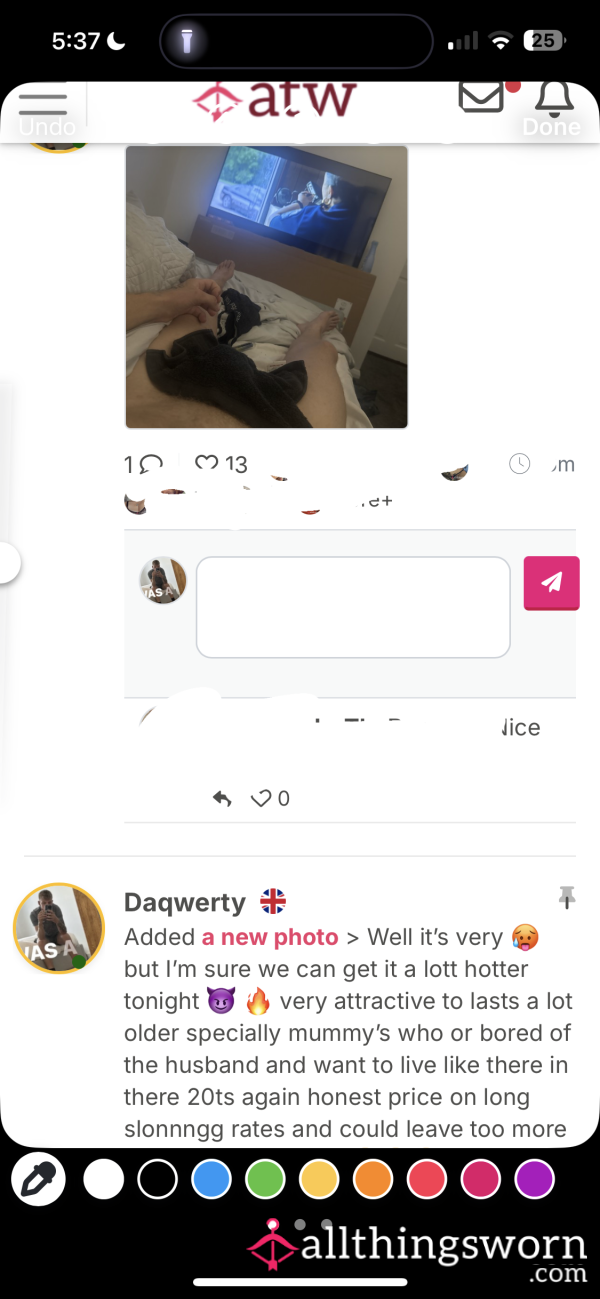The height and width of the screenshot is (1299, 600).
Task: Open the notifications bell
Action: (x=554, y=97)
